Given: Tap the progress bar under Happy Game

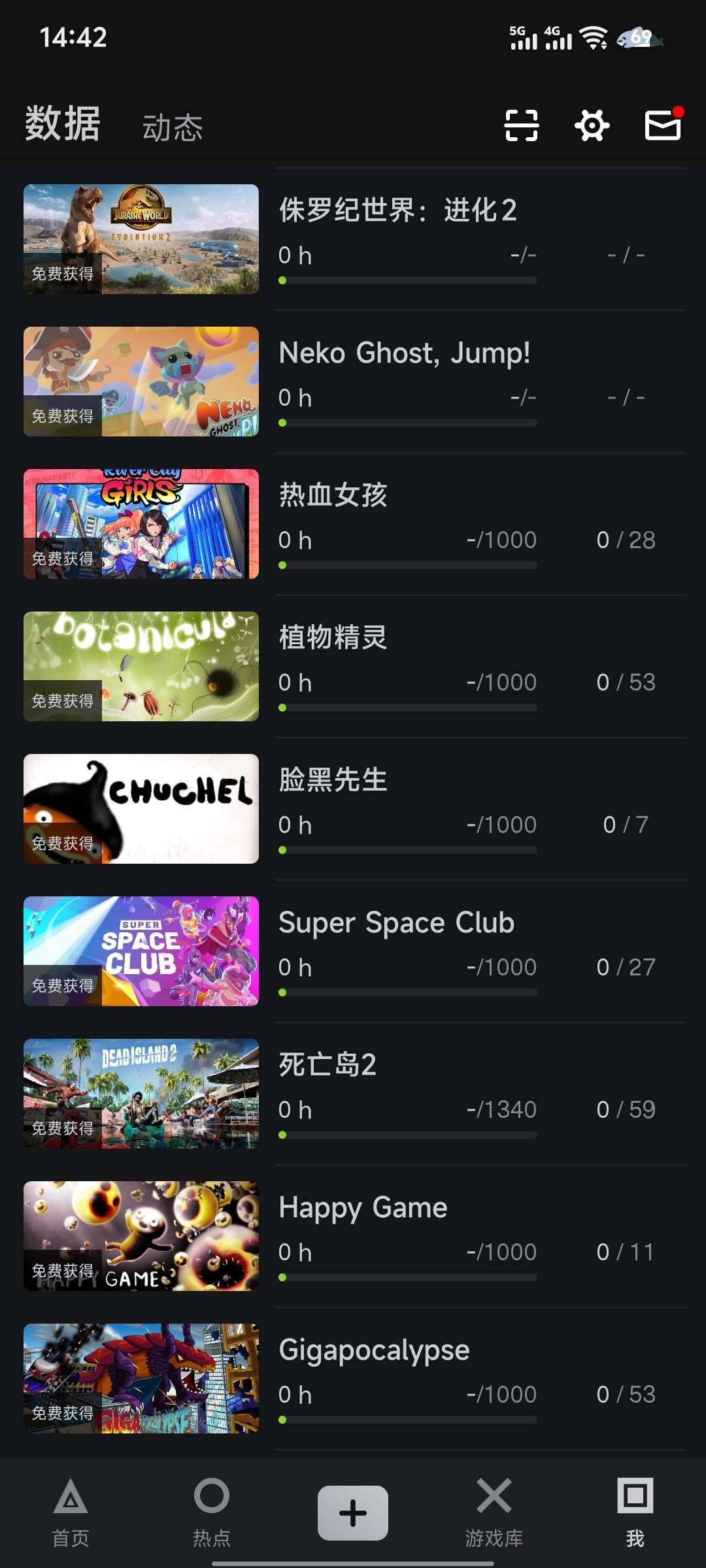Looking at the screenshot, I should (407, 1277).
